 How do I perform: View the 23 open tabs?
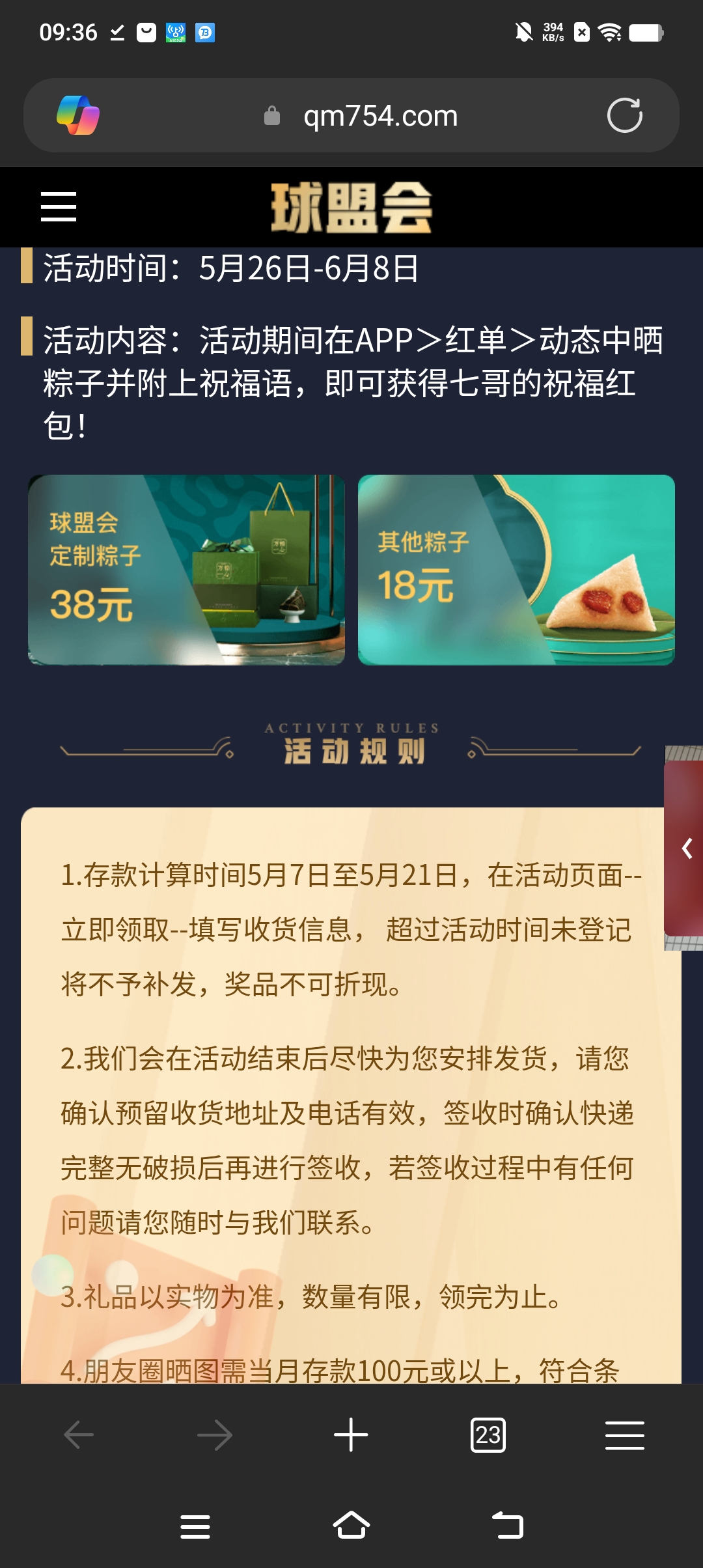488,1435
